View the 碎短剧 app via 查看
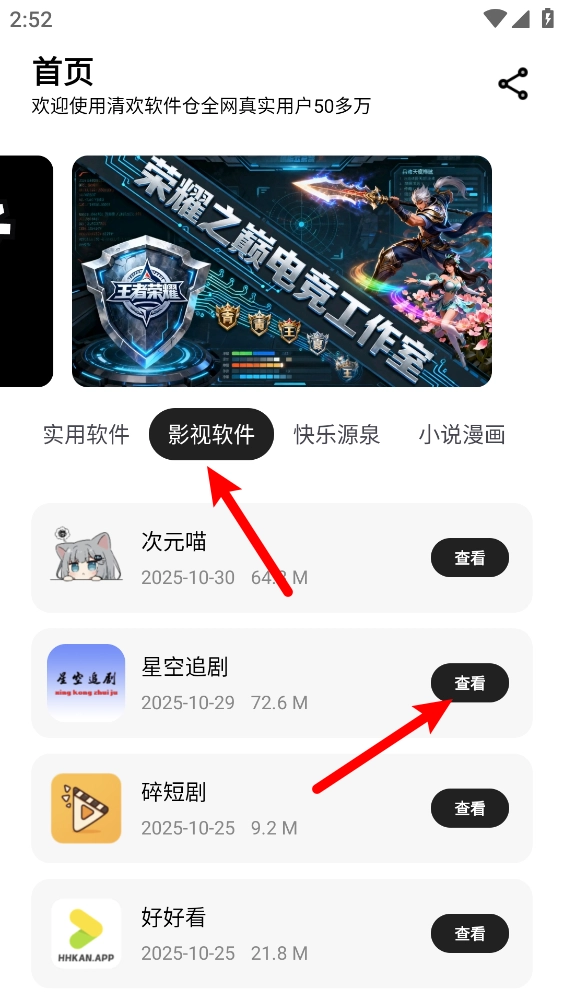The height and width of the screenshot is (1002, 564). pyautogui.click(x=469, y=808)
